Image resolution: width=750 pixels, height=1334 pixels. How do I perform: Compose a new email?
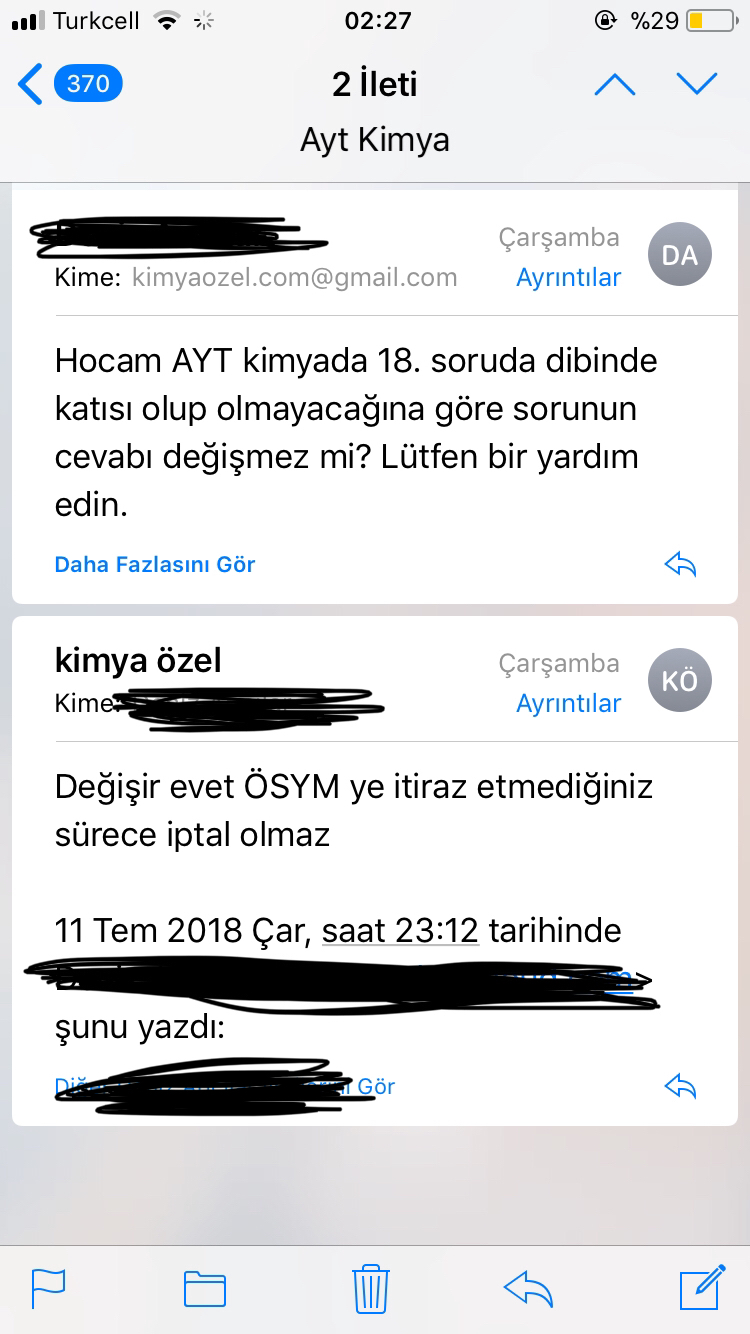pyautogui.click(x=701, y=1287)
